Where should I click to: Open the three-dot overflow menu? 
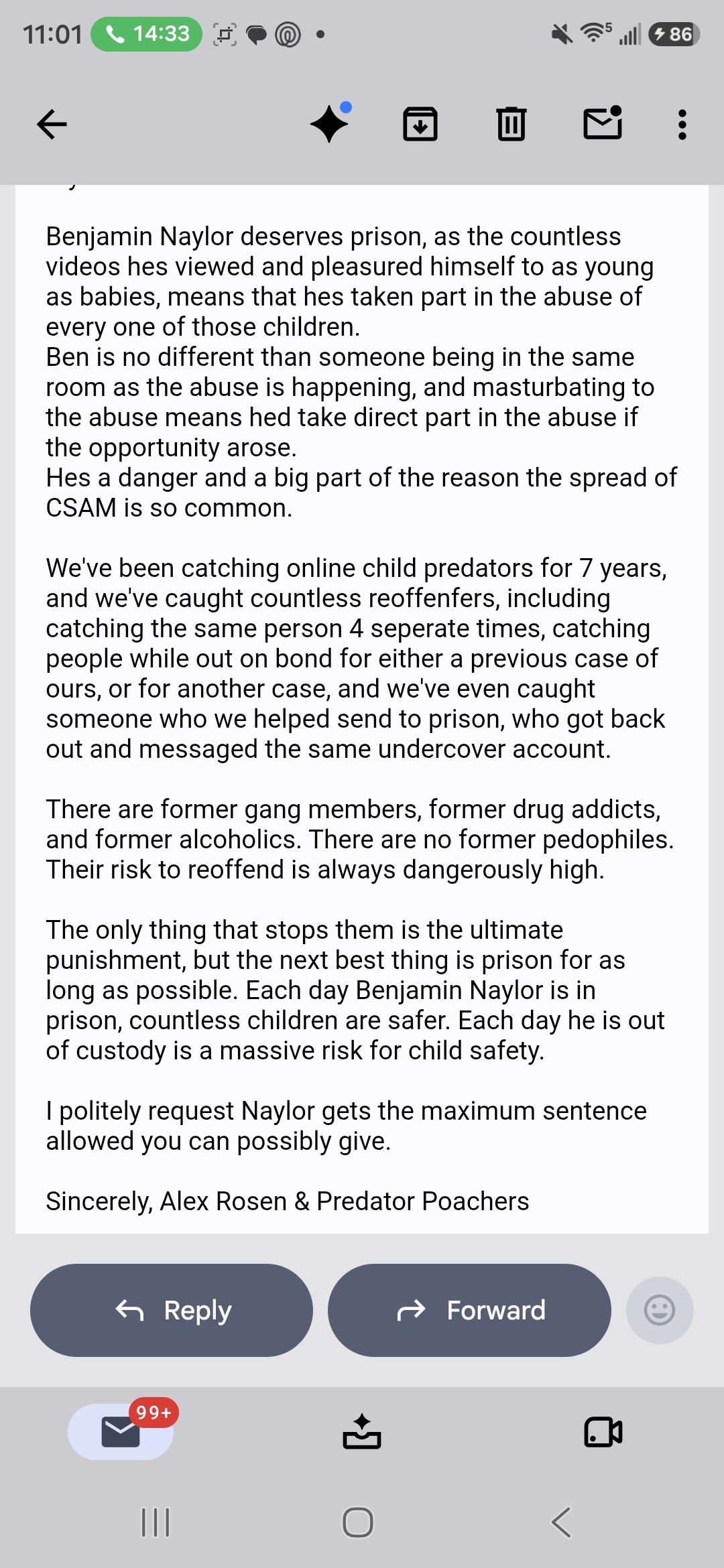682,125
